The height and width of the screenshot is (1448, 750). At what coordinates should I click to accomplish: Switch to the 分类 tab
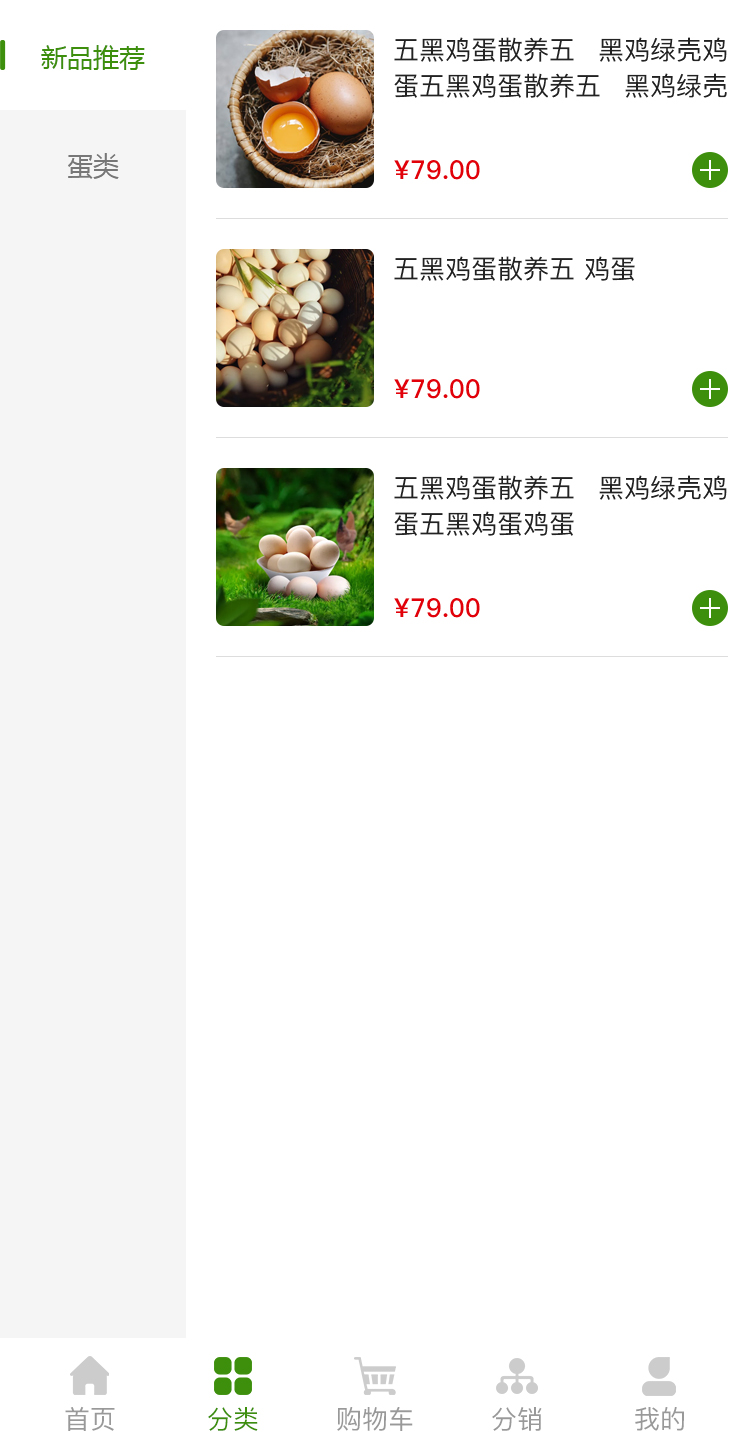pyautogui.click(x=233, y=1392)
